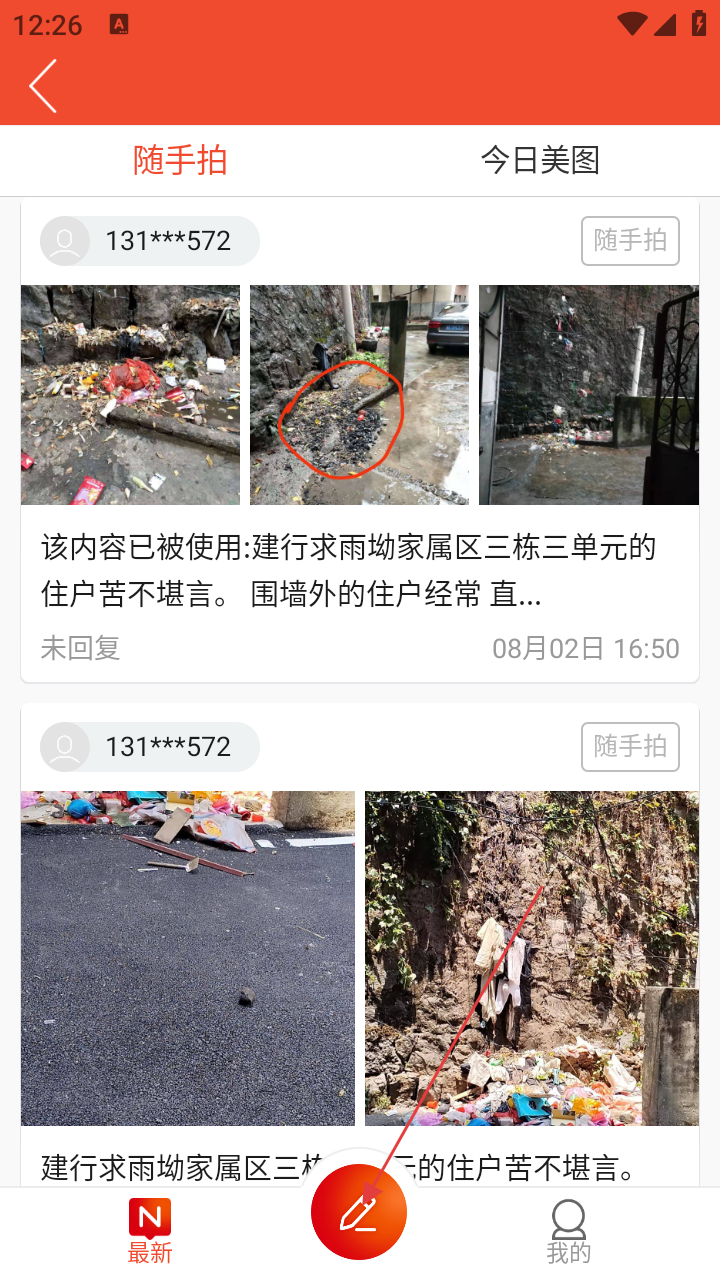View the photo with the red circle marking
Image resolution: width=720 pixels, height=1280 pixels.
[359, 395]
